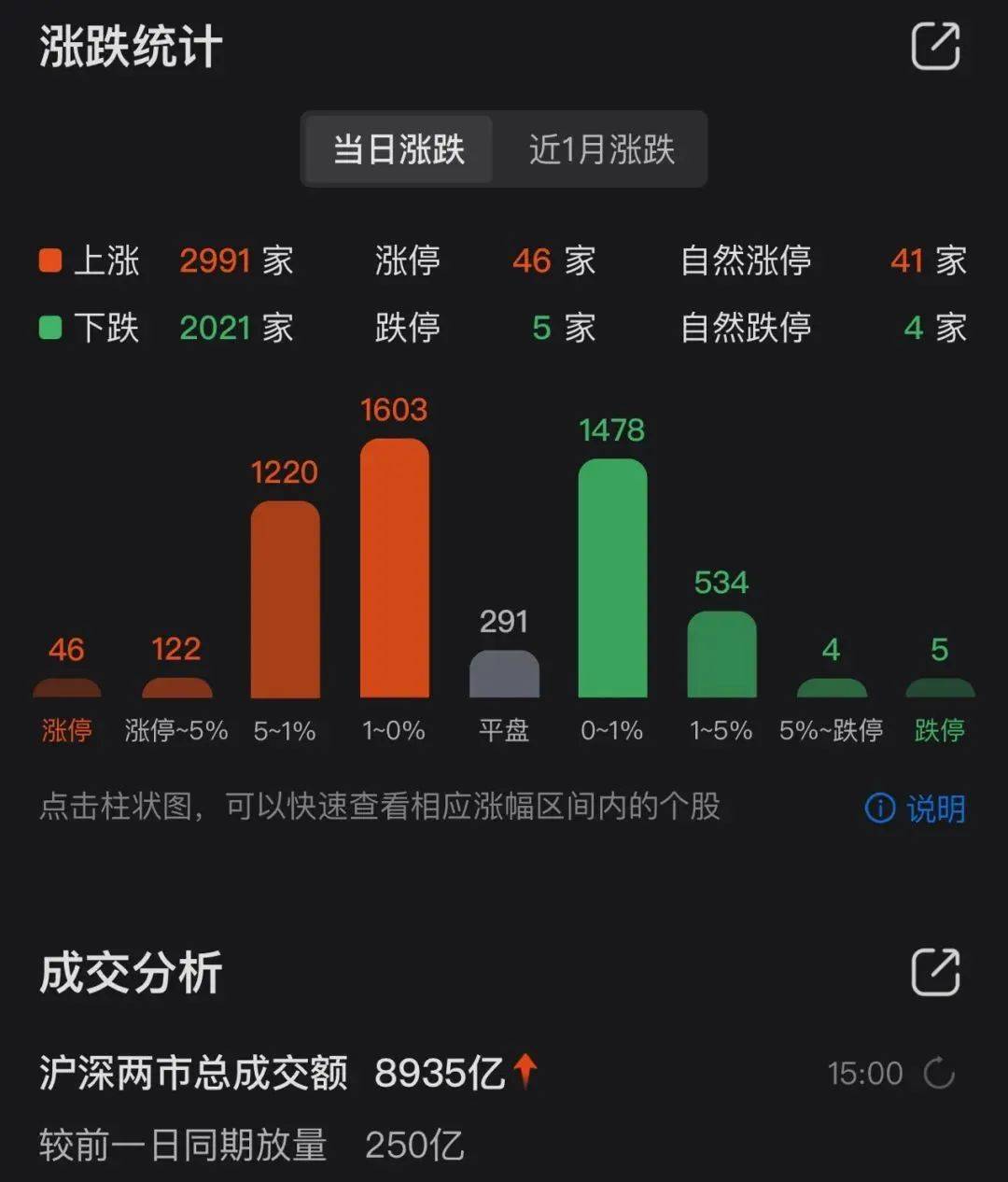Switch to the 当日涨跌 tab
The width and height of the screenshot is (1008, 1182).
[x=399, y=149]
